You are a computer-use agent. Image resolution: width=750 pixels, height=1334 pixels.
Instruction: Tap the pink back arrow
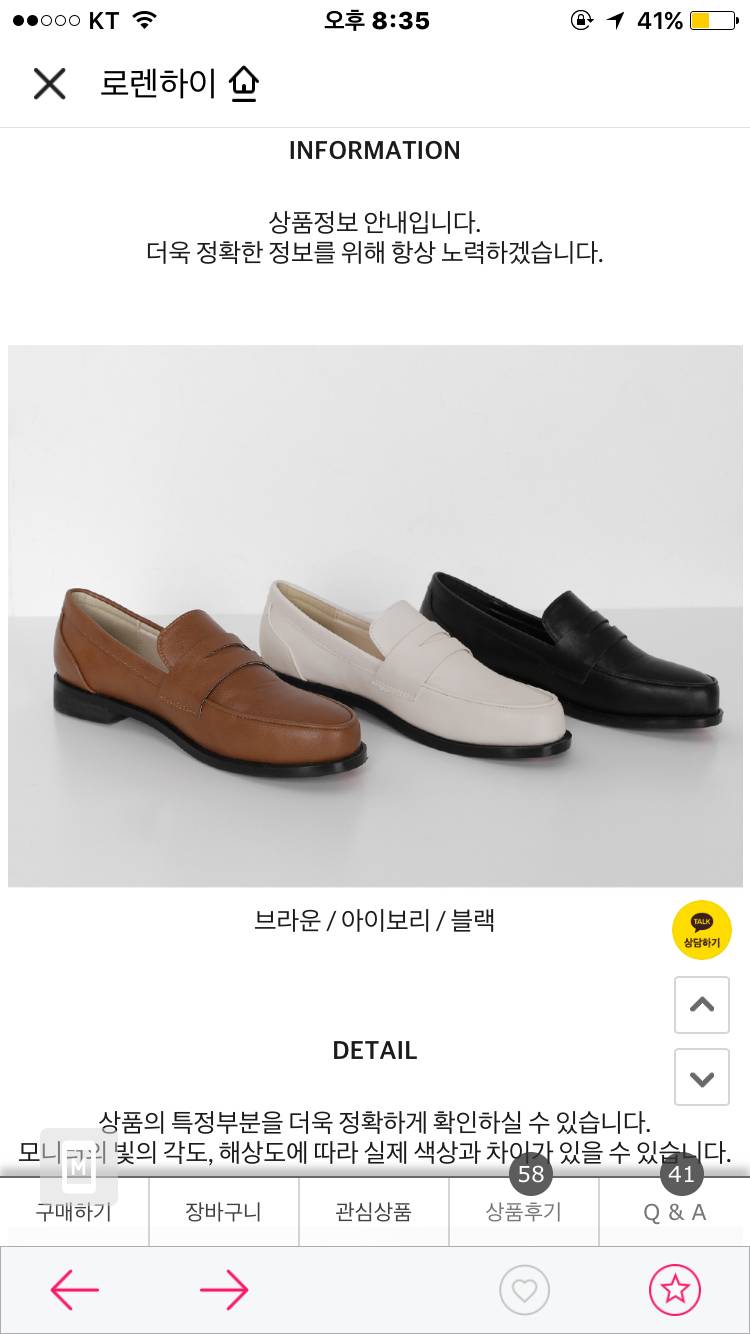(74, 1290)
